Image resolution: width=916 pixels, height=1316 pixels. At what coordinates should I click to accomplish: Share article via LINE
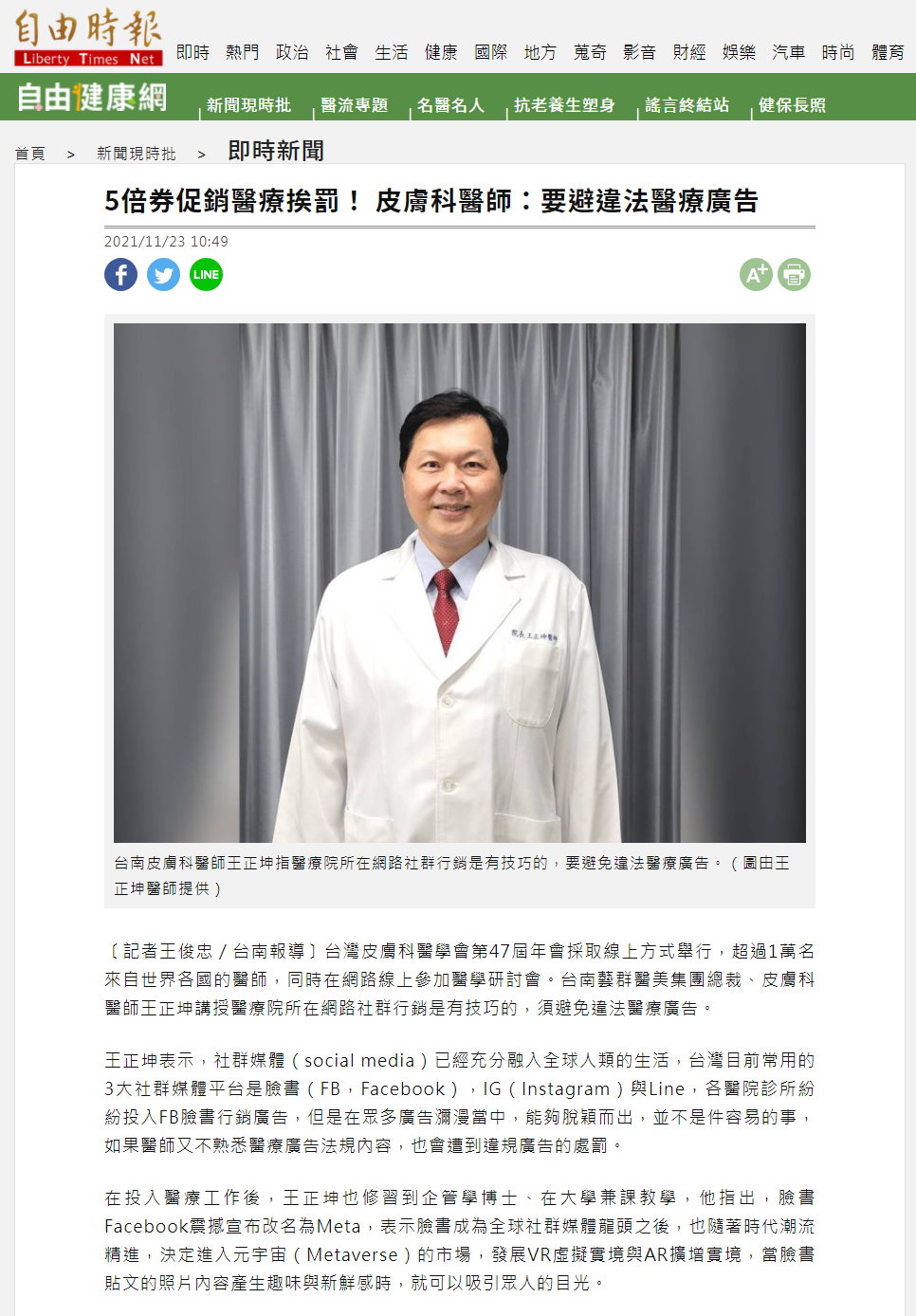[x=206, y=275]
